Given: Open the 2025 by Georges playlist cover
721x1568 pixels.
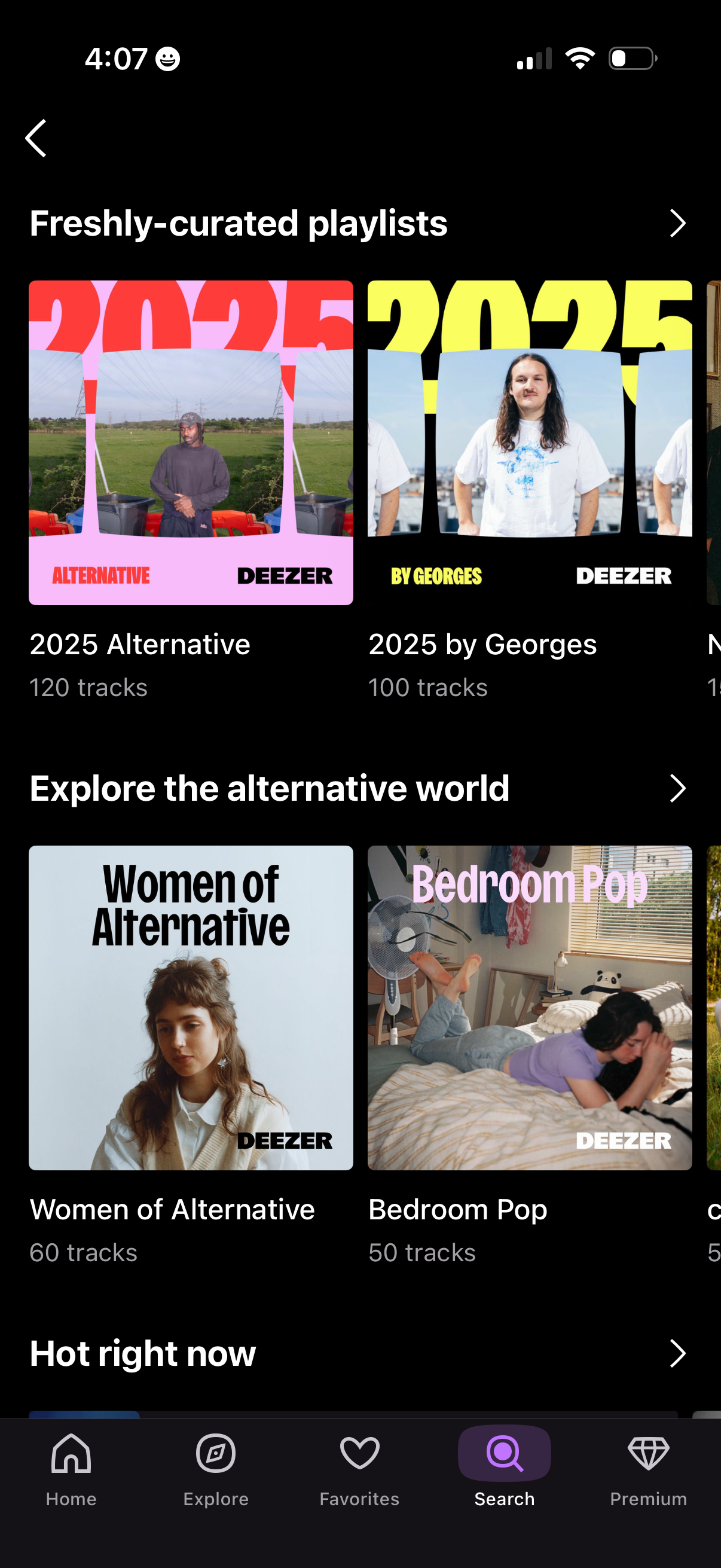Looking at the screenshot, I should pos(530,442).
